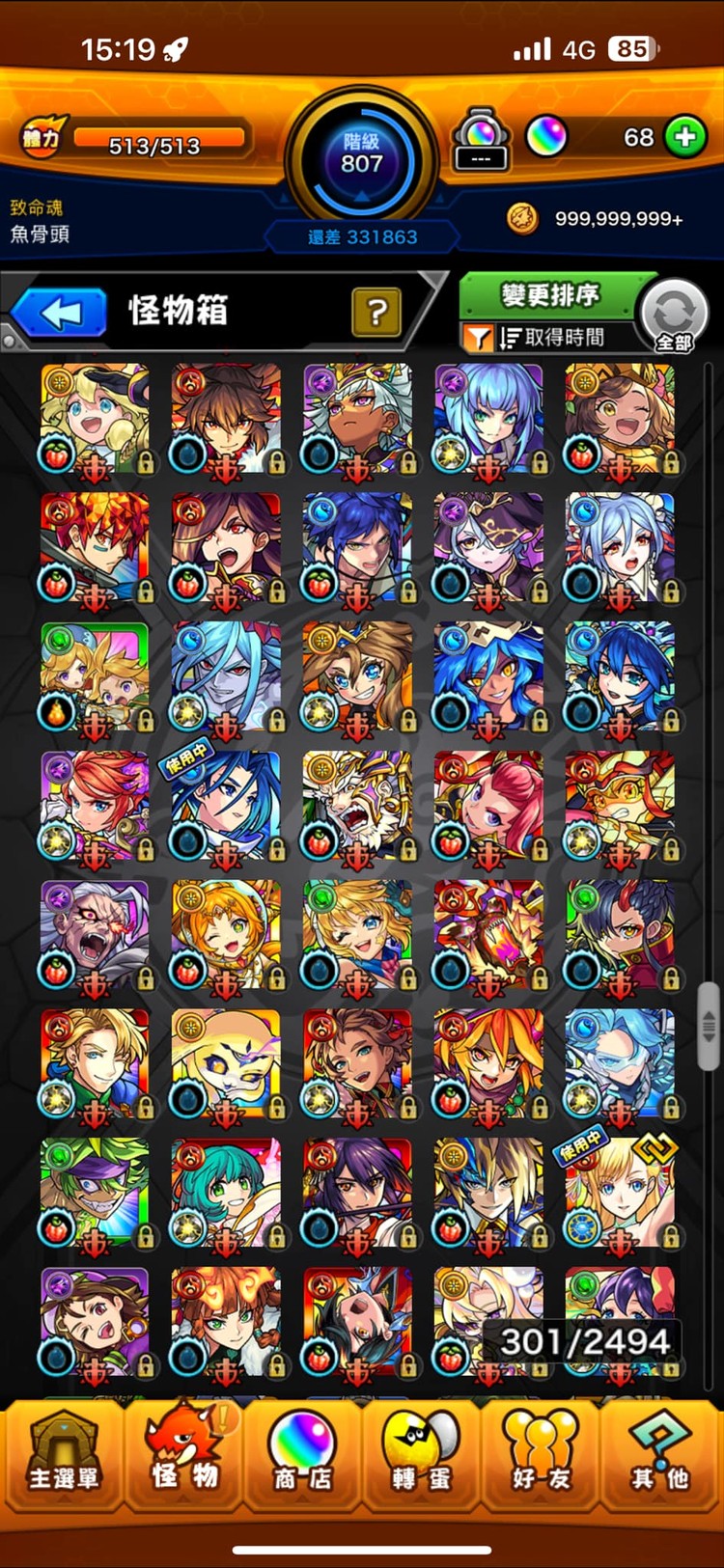The height and width of the screenshot is (1568, 724).
Task: Tap the 全部 refresh filter button
Action: (675, 316)
